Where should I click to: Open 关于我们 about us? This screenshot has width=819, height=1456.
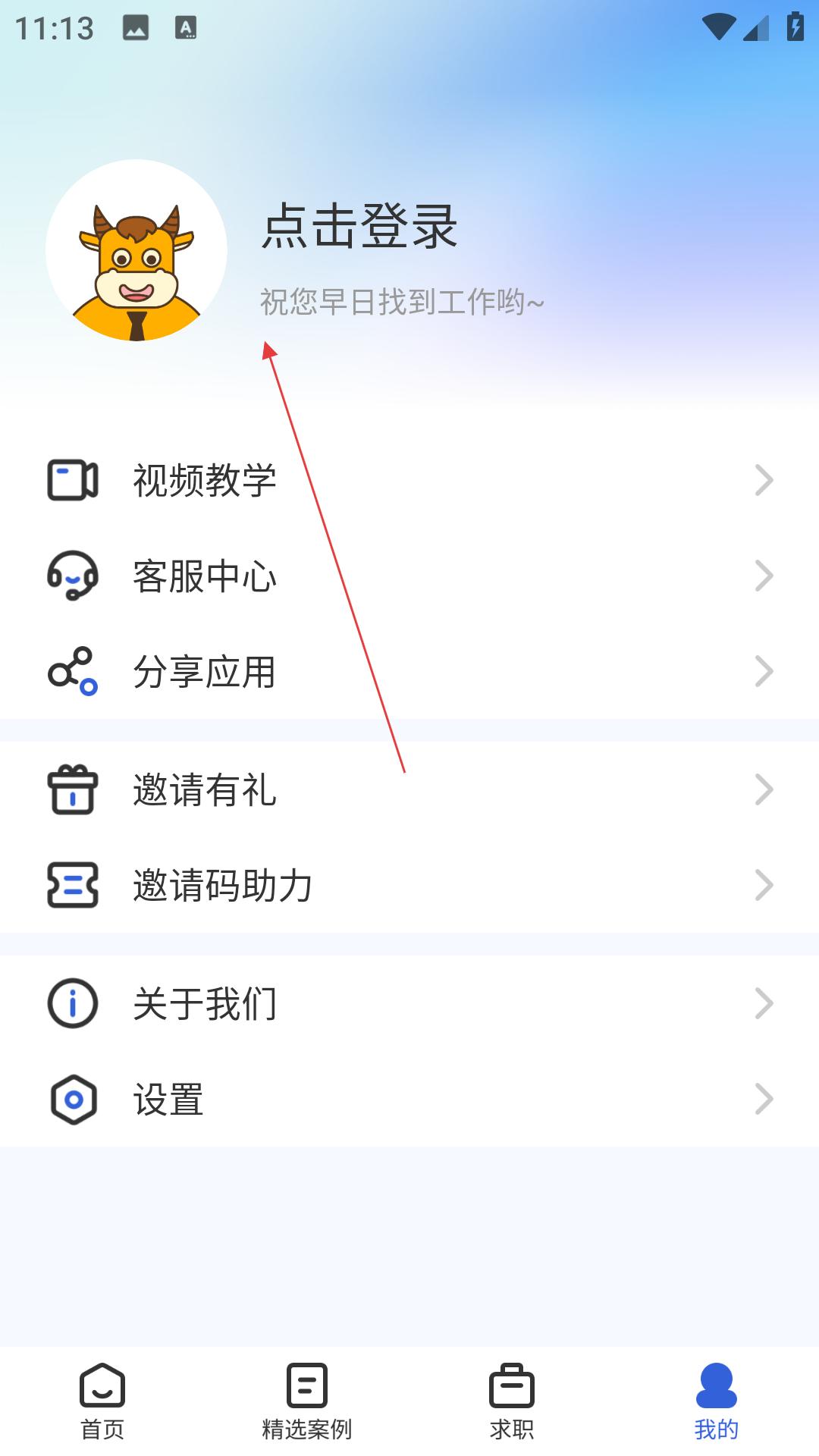point(409,1004)
